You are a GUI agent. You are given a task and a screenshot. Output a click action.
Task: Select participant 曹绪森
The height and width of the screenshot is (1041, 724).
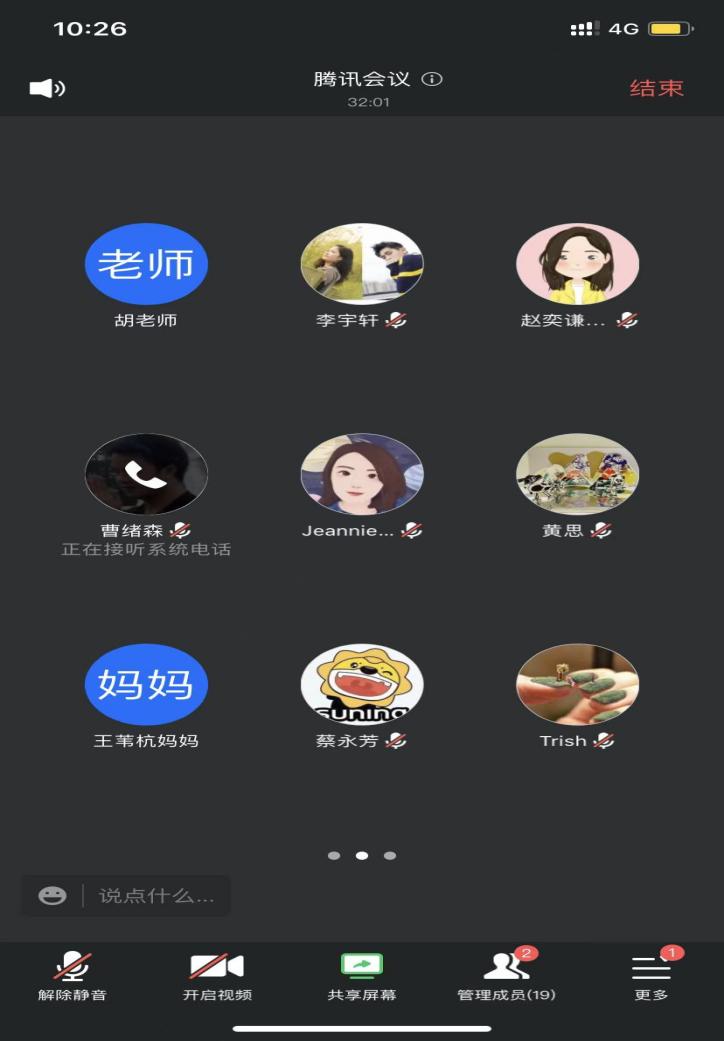pos(146,474)
